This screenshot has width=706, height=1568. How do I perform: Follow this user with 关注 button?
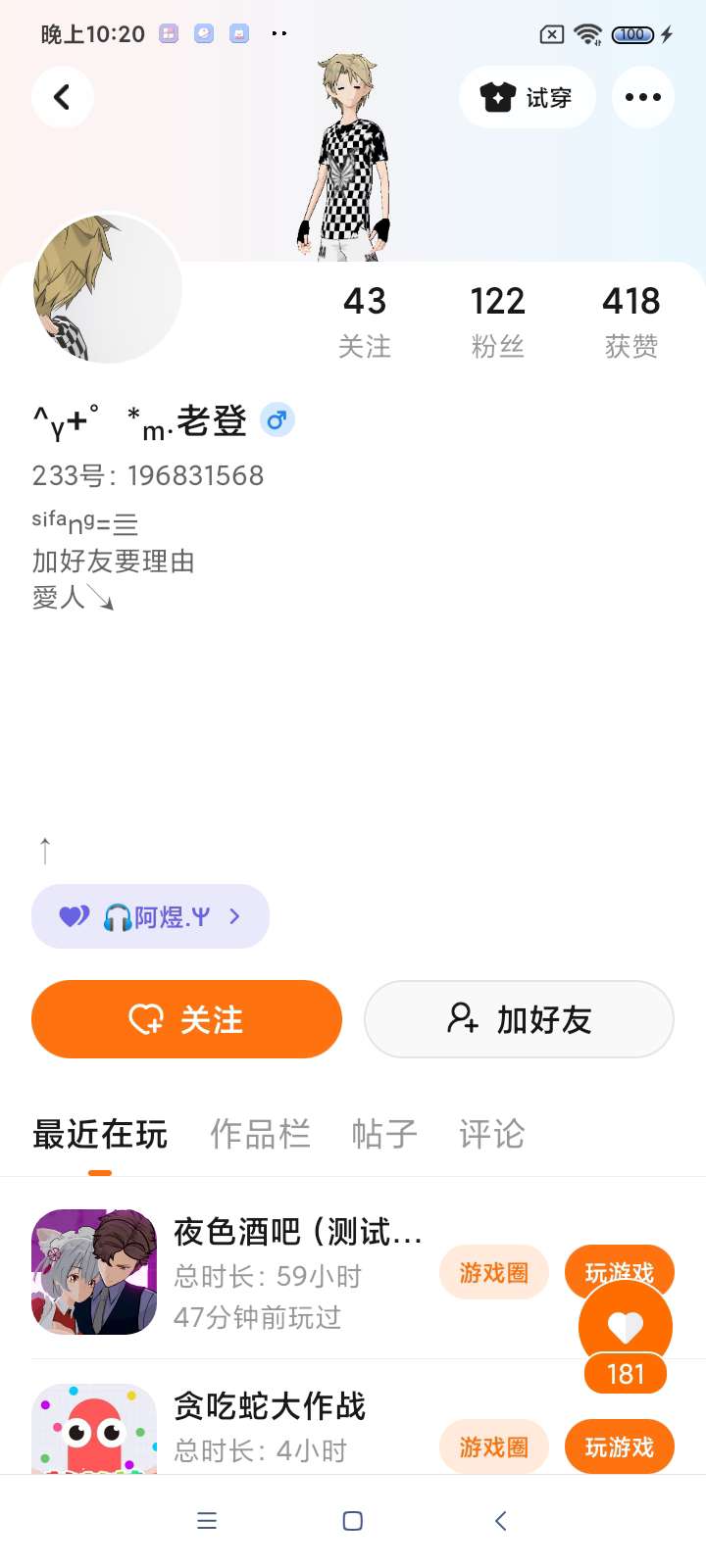pyautogui.click(x=186, y=1019)
